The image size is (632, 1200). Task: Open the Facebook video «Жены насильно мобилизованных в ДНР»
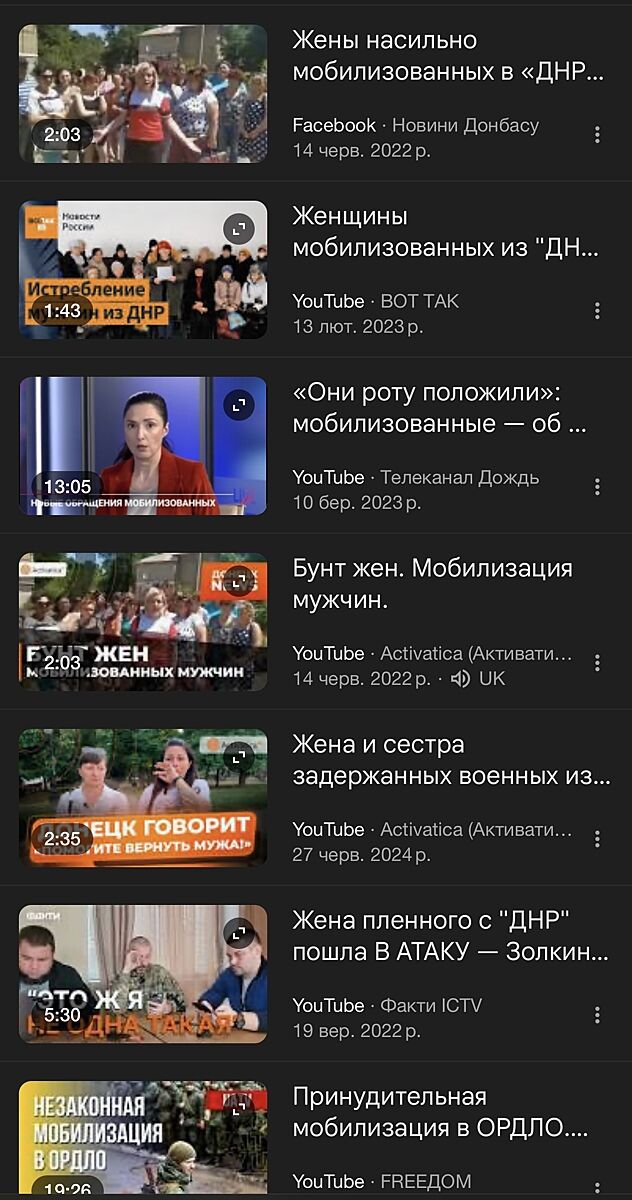point(448,56)
